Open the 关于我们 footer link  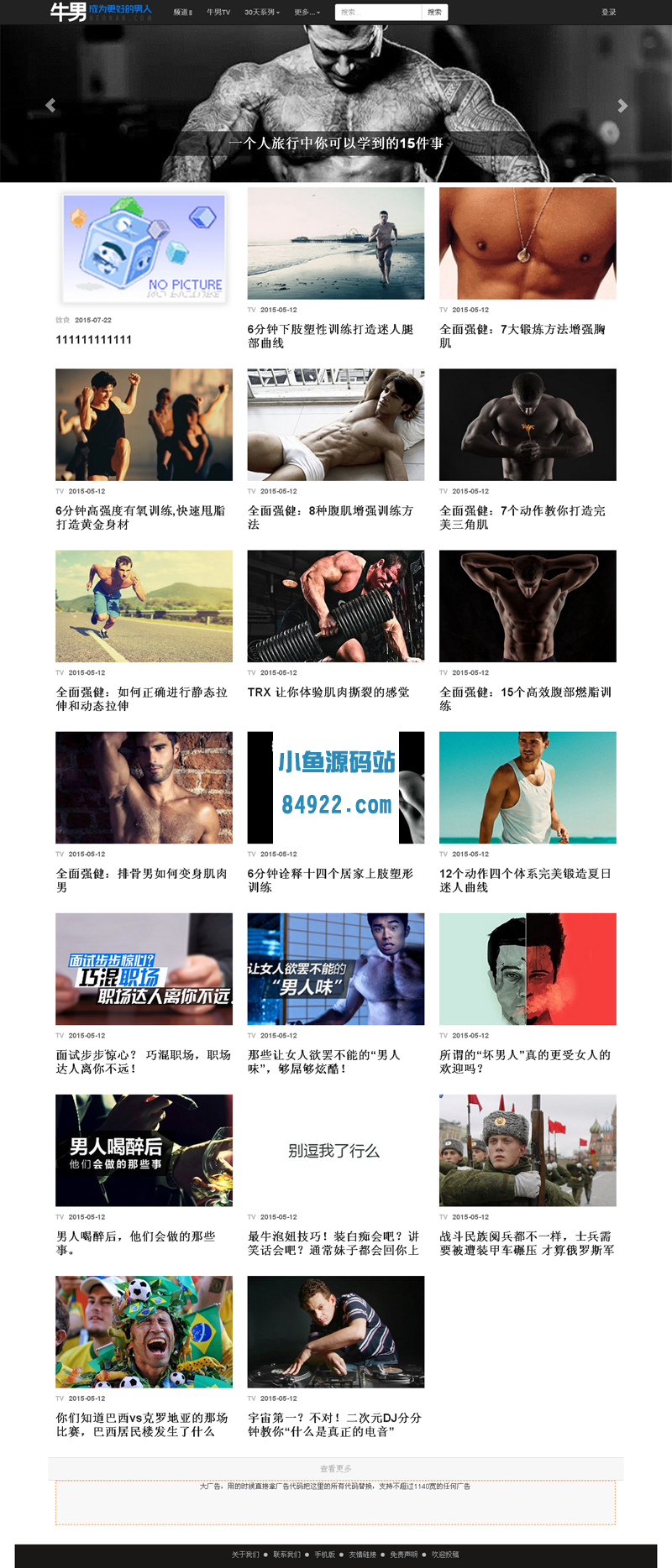245,1555
